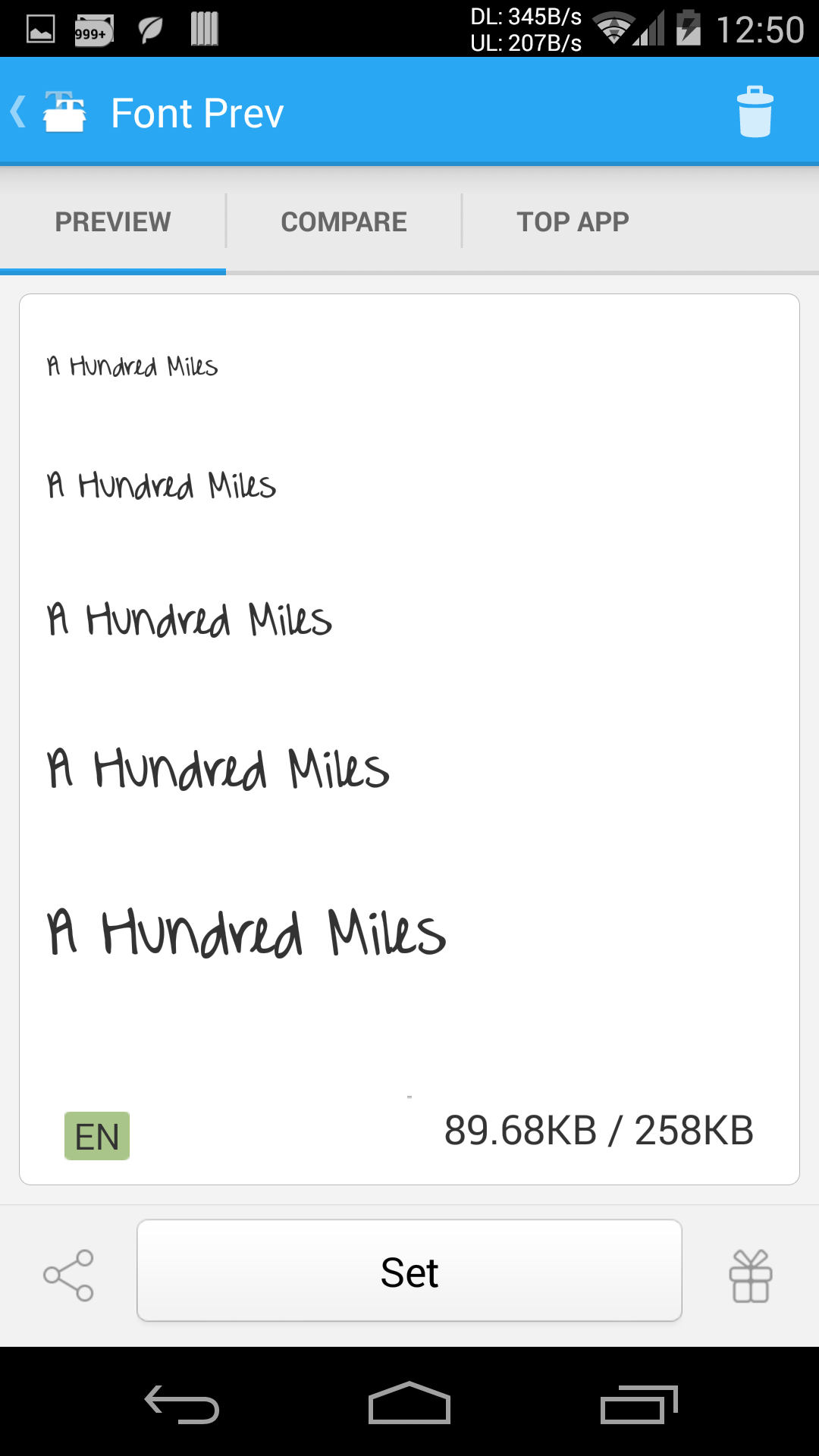Share this font via the share icon

coord(68,1275)
